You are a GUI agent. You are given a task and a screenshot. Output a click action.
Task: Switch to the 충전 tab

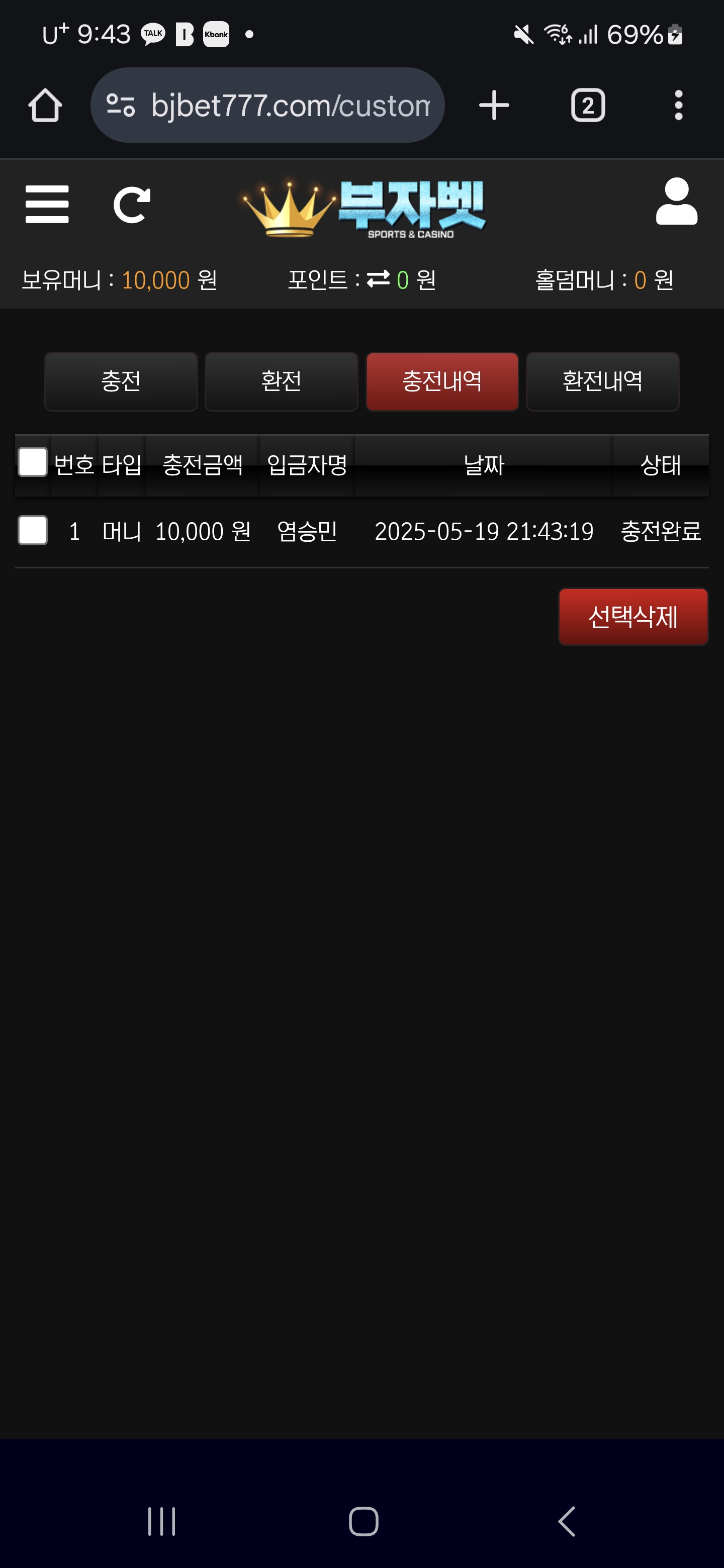(x=121, y=381)
